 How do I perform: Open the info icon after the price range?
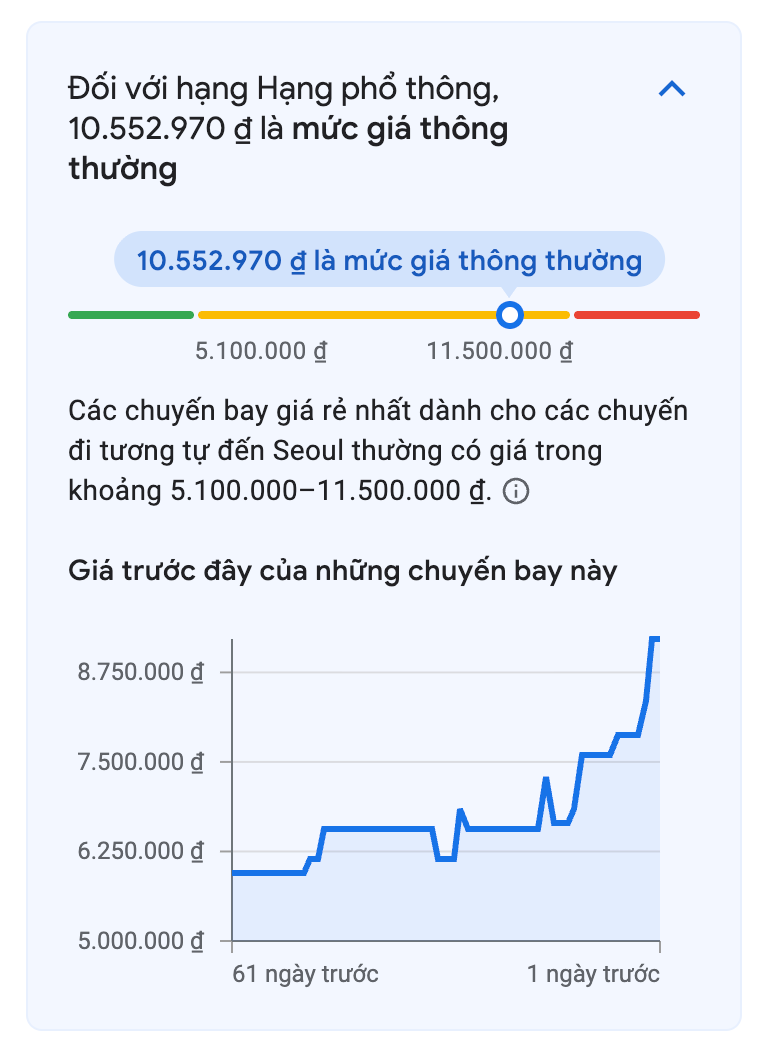[516, 492]
